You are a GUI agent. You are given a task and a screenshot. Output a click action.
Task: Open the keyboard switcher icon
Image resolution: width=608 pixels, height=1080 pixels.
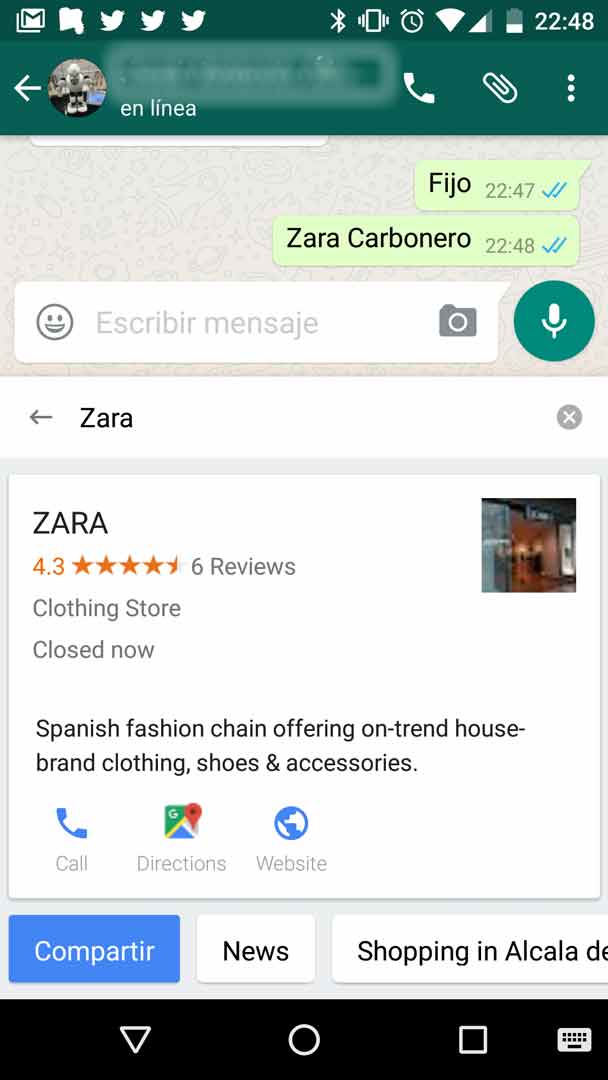pos(574,1040)
